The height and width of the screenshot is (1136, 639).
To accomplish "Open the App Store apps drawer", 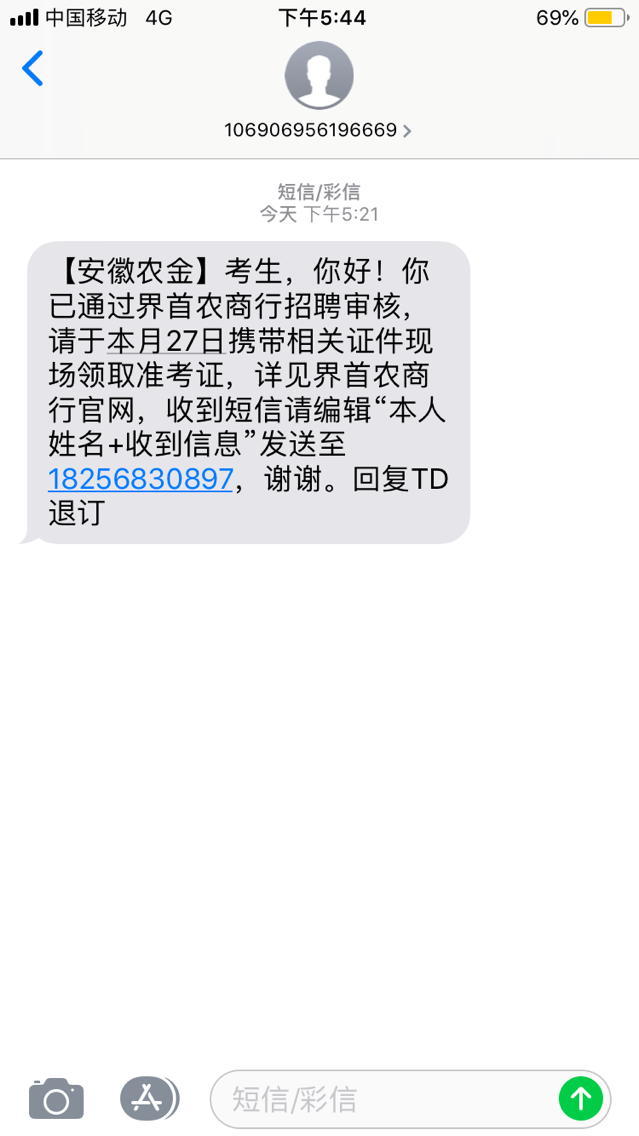I will point(149,1099).
